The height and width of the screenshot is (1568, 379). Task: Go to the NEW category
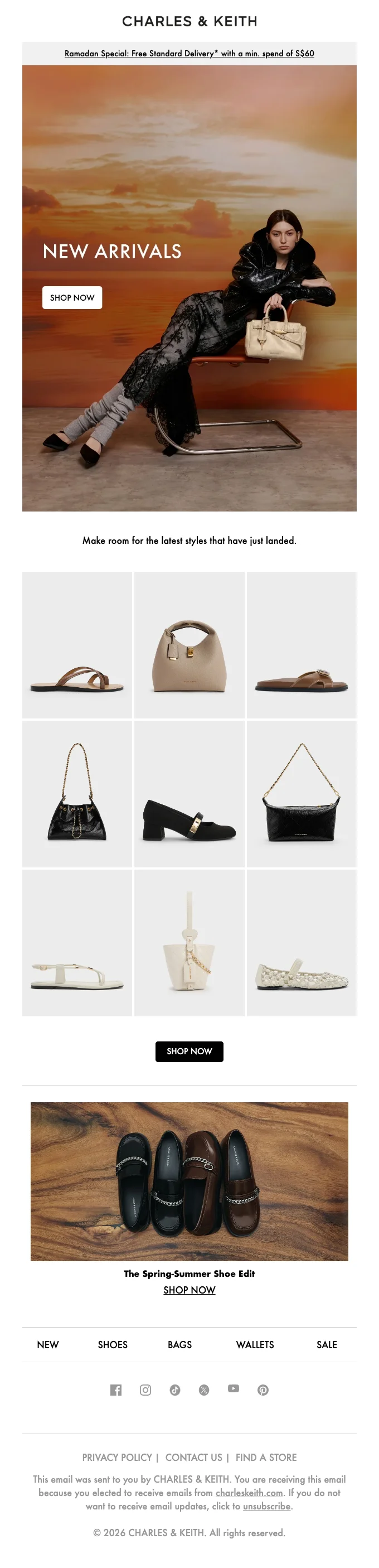(x=48, y=1345)
